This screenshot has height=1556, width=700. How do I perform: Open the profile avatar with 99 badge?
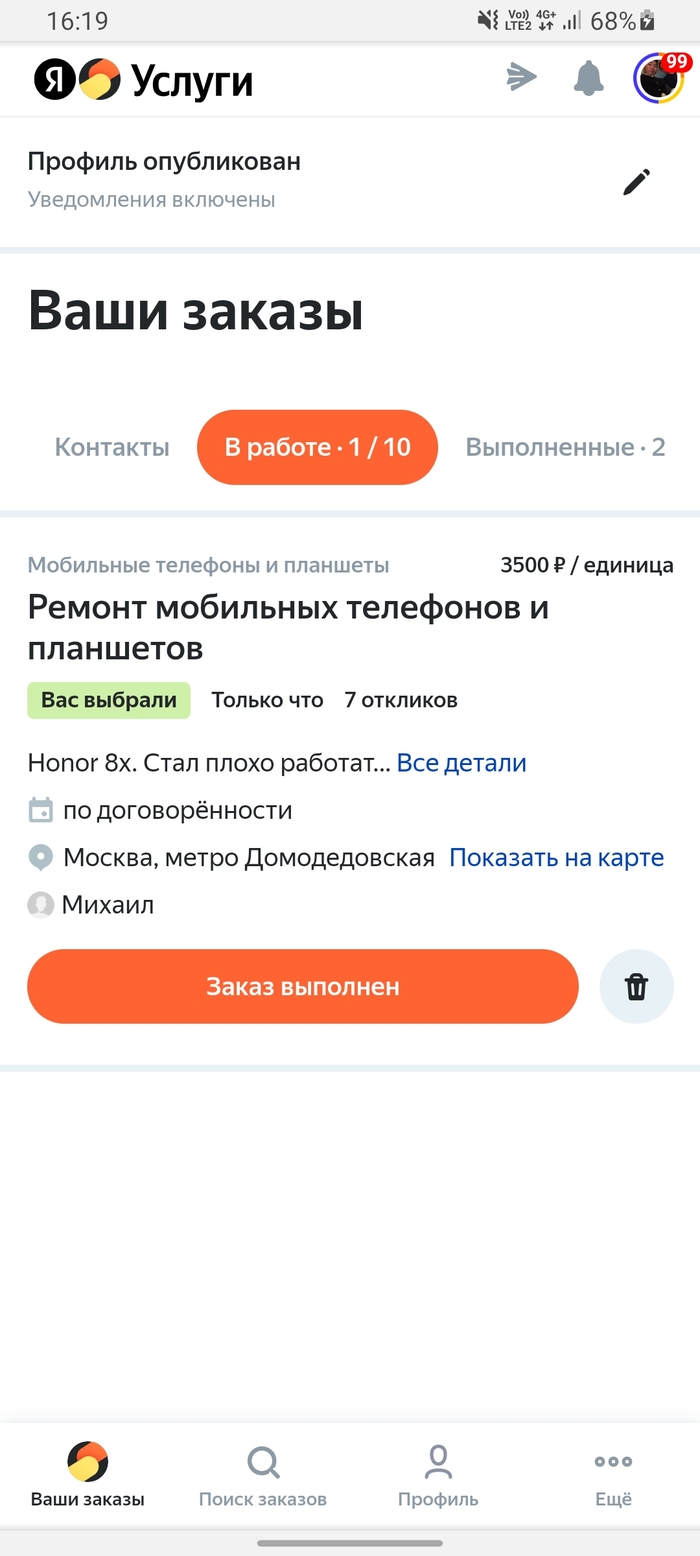click(x=659, y=78)
